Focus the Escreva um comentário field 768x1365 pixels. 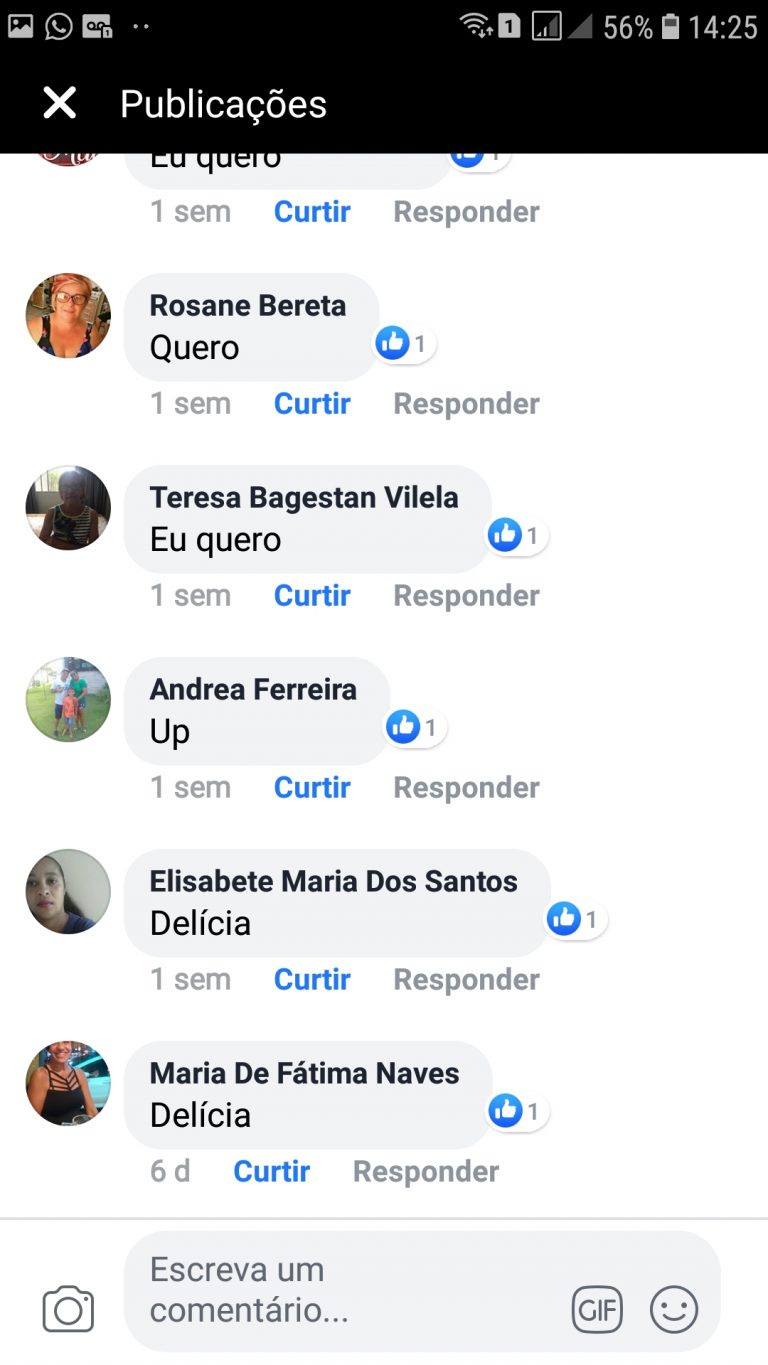pyautogui.click(x=340, y=1290)
